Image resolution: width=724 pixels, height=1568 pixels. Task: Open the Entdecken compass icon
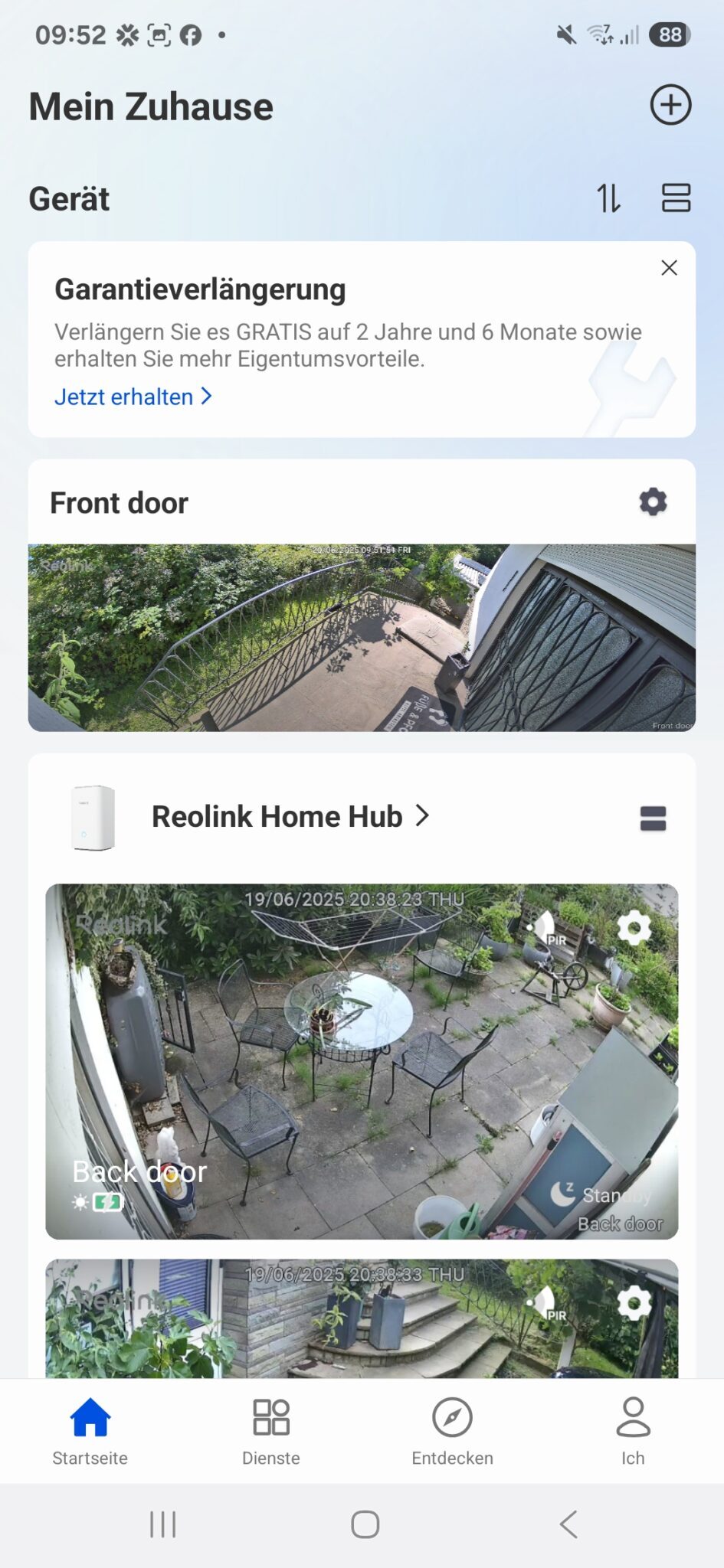click(x=452, y=1419)
